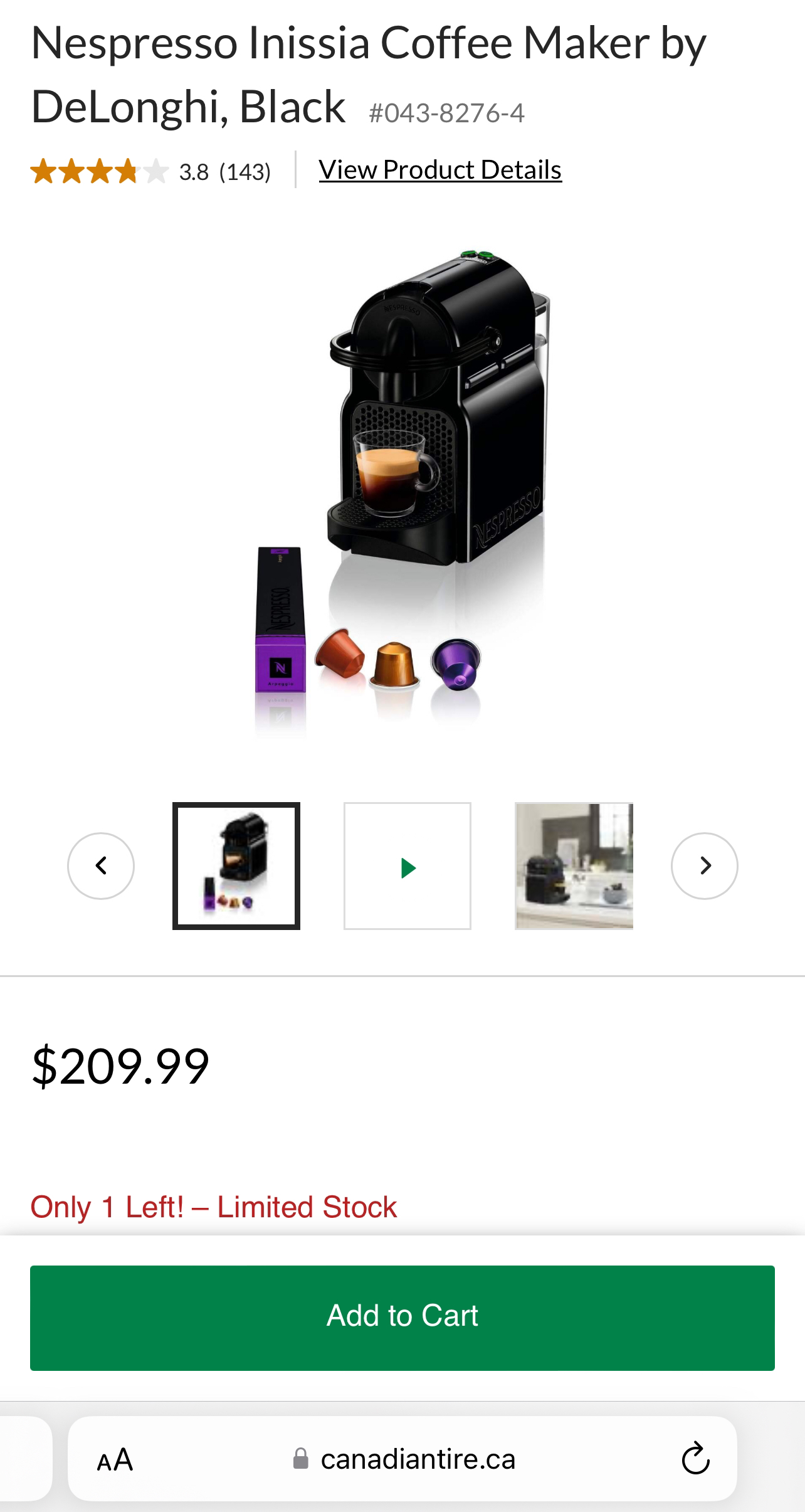This screenshot has width=805, height=1512.
Task: Select the first coffee maker thumbnail
Action: [x=236, y=865]
